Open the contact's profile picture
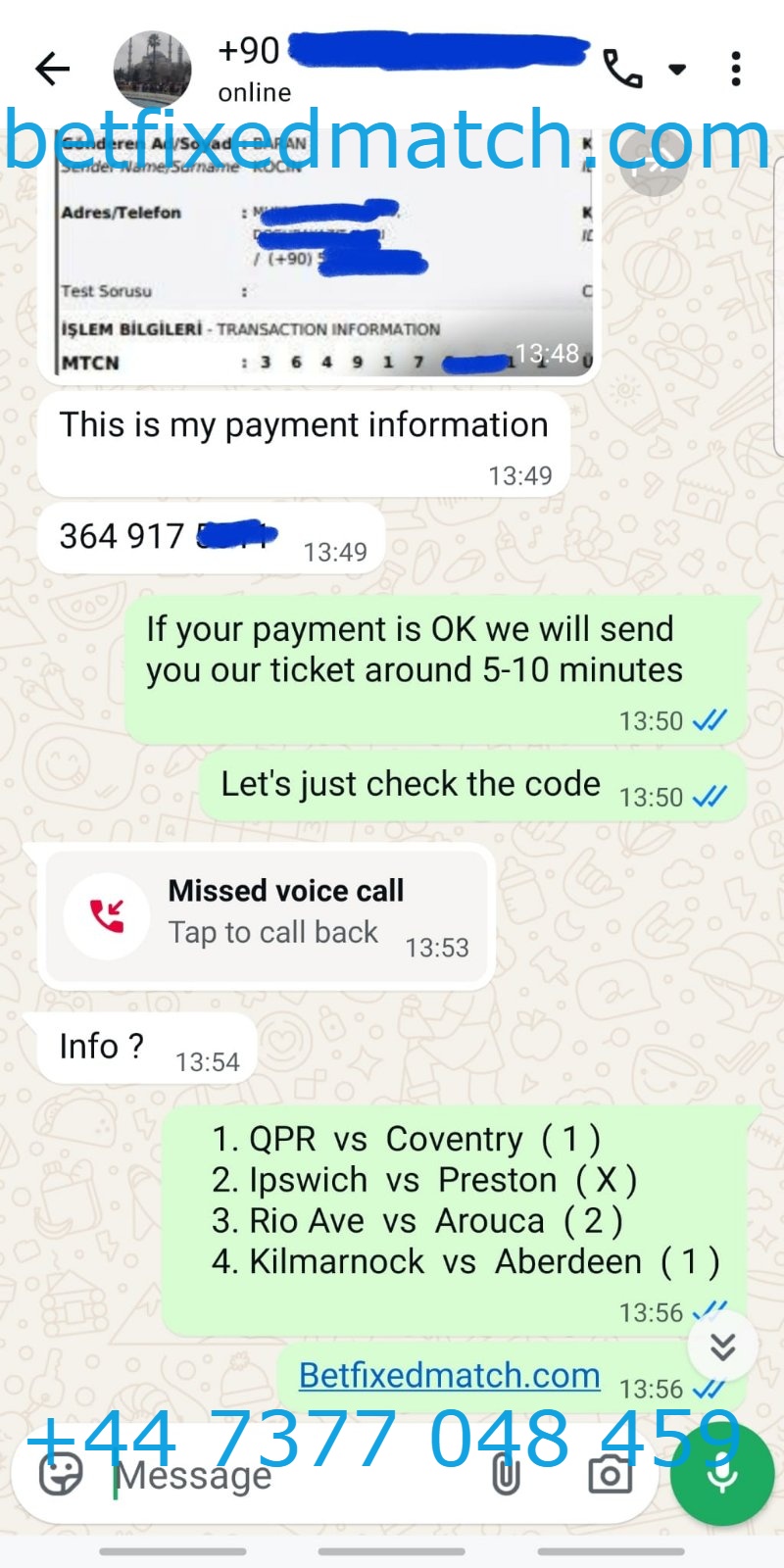 [x=152, y=69]
